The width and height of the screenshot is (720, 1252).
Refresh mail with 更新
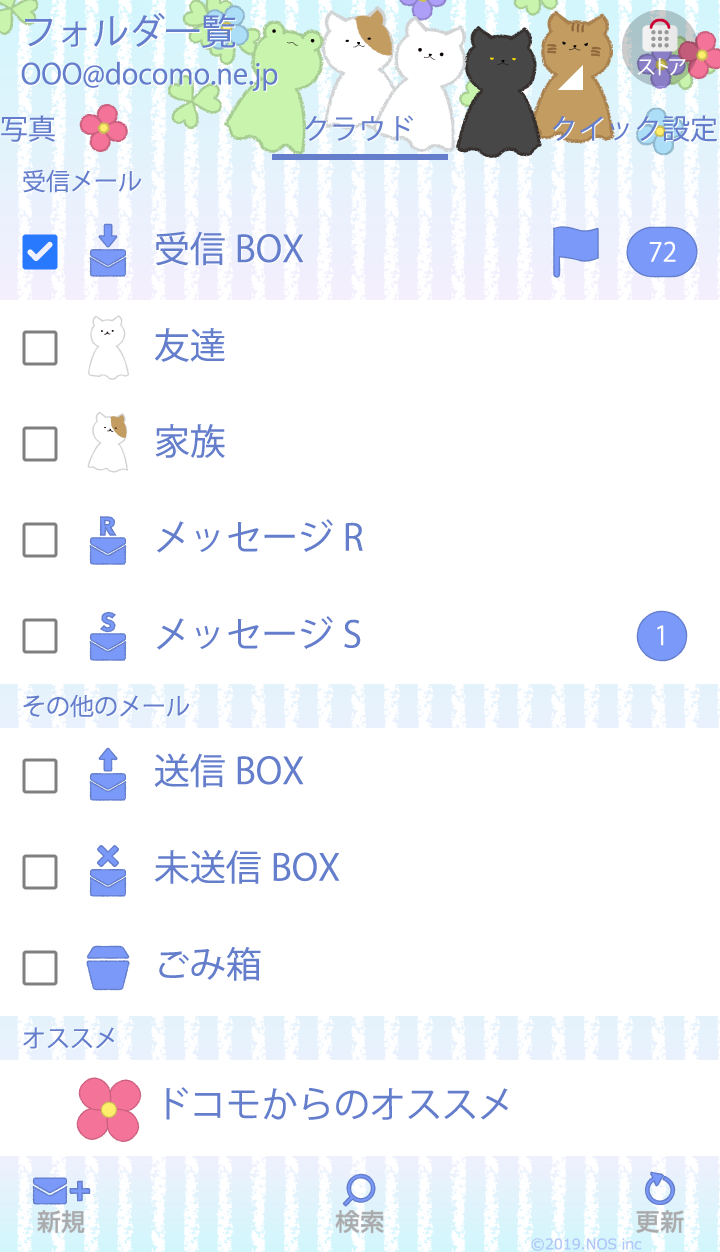coord(660,1204)
